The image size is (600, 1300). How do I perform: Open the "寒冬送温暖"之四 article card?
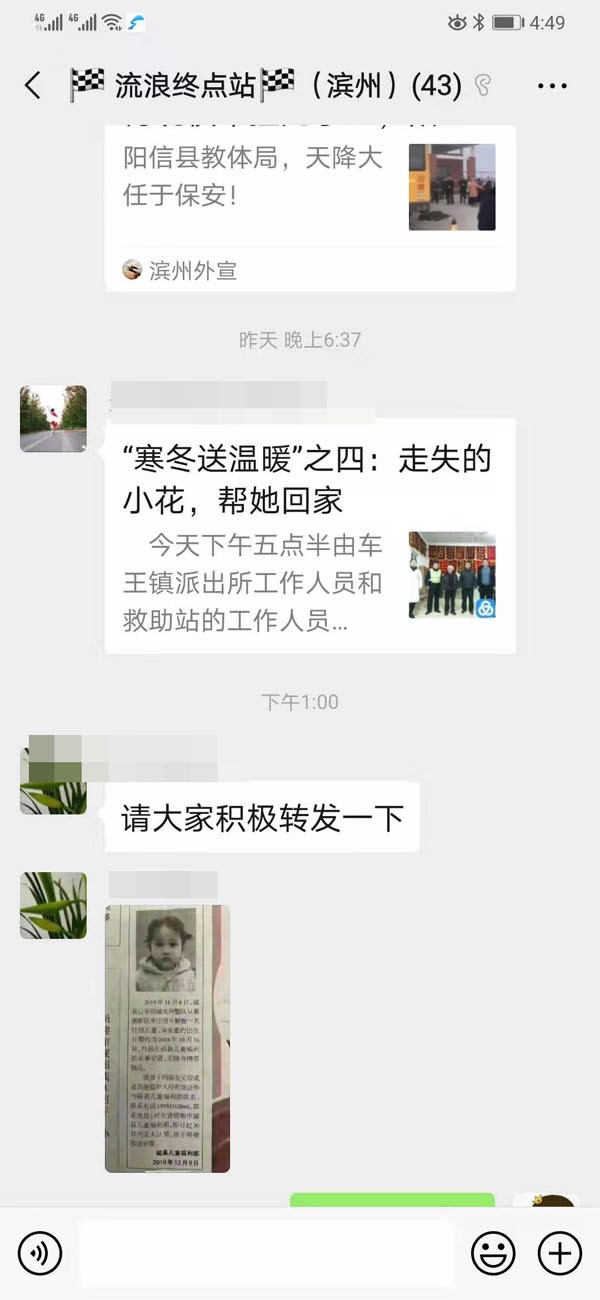[x=310, y=535]
